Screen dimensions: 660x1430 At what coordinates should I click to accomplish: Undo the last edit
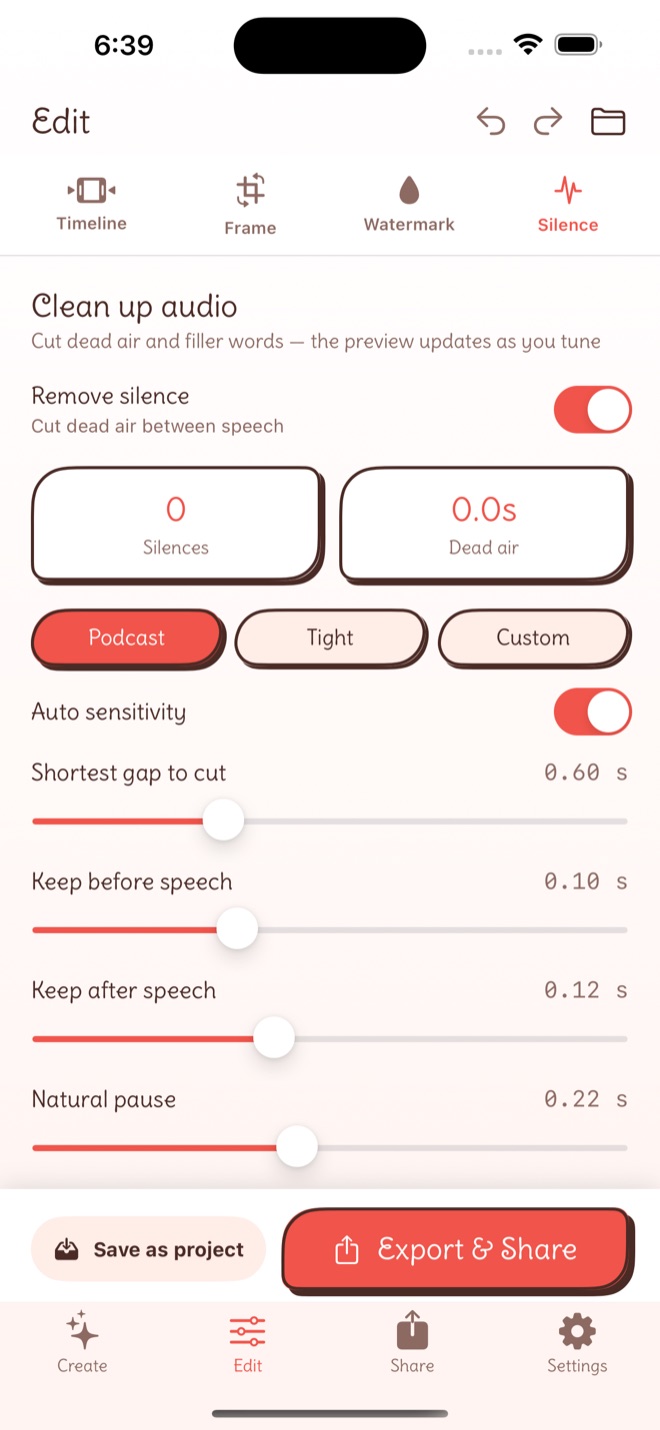491,122
